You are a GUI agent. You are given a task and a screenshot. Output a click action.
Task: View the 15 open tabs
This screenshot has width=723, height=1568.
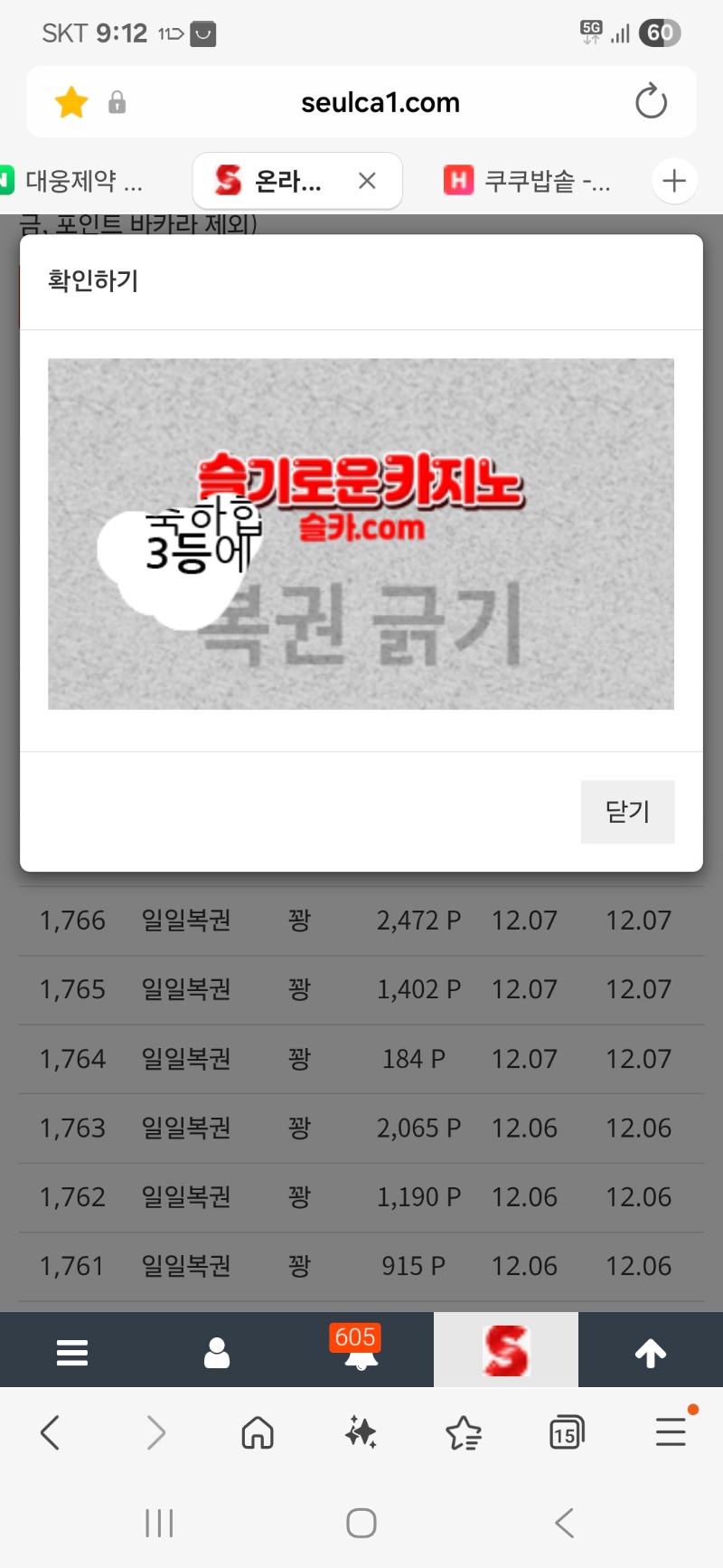pyautogui.click(x=567, y=1432)
